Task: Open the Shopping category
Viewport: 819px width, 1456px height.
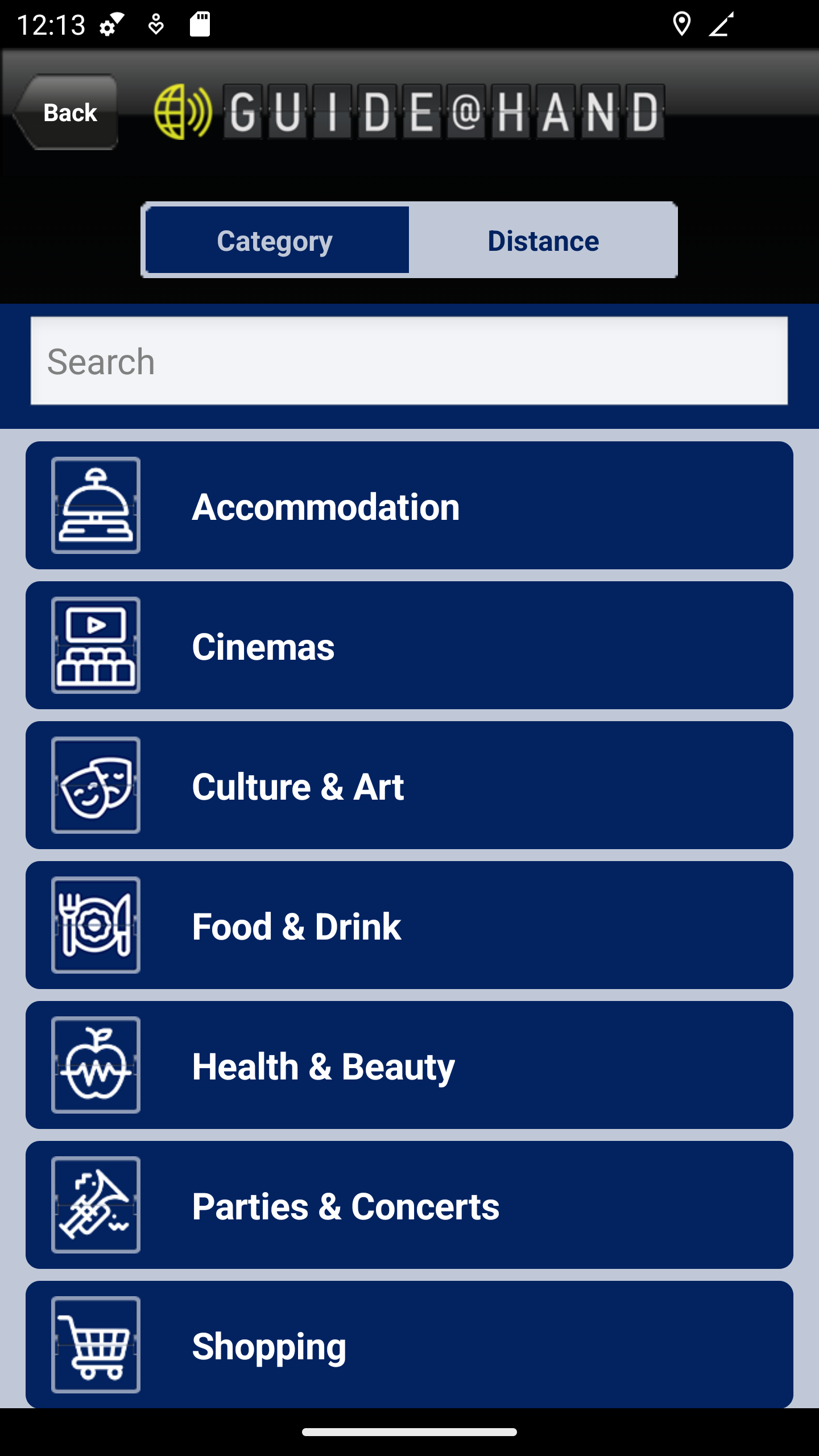Action: (408, 1344)
